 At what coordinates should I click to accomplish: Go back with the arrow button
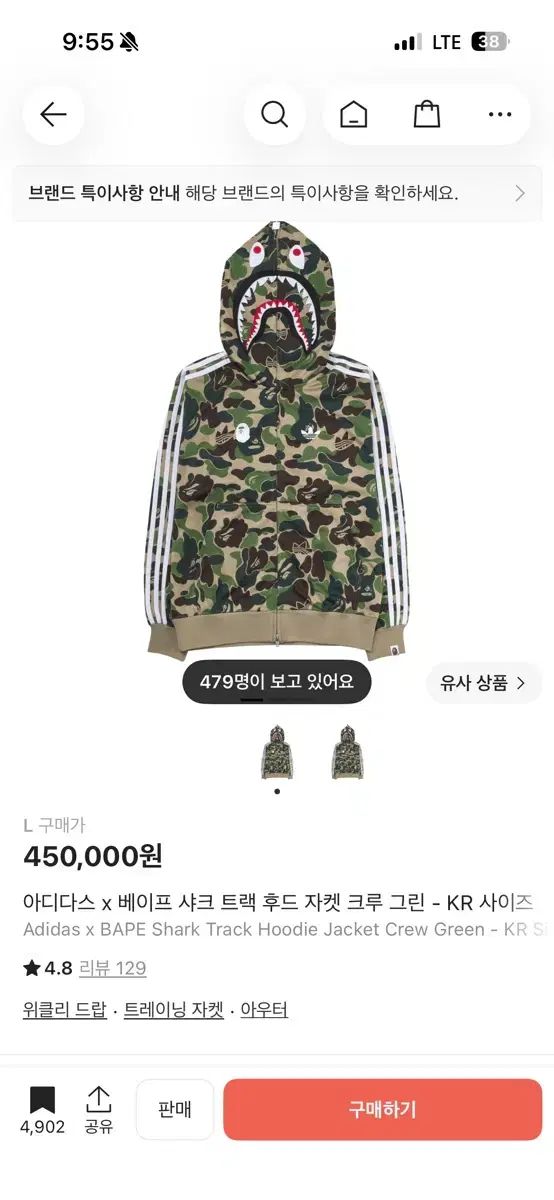pos(53,115)
